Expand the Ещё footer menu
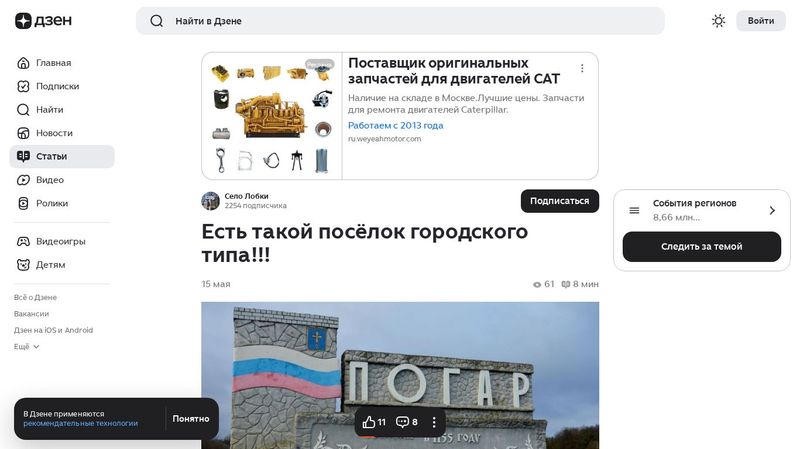800x449 pixels. click(27, 347)
